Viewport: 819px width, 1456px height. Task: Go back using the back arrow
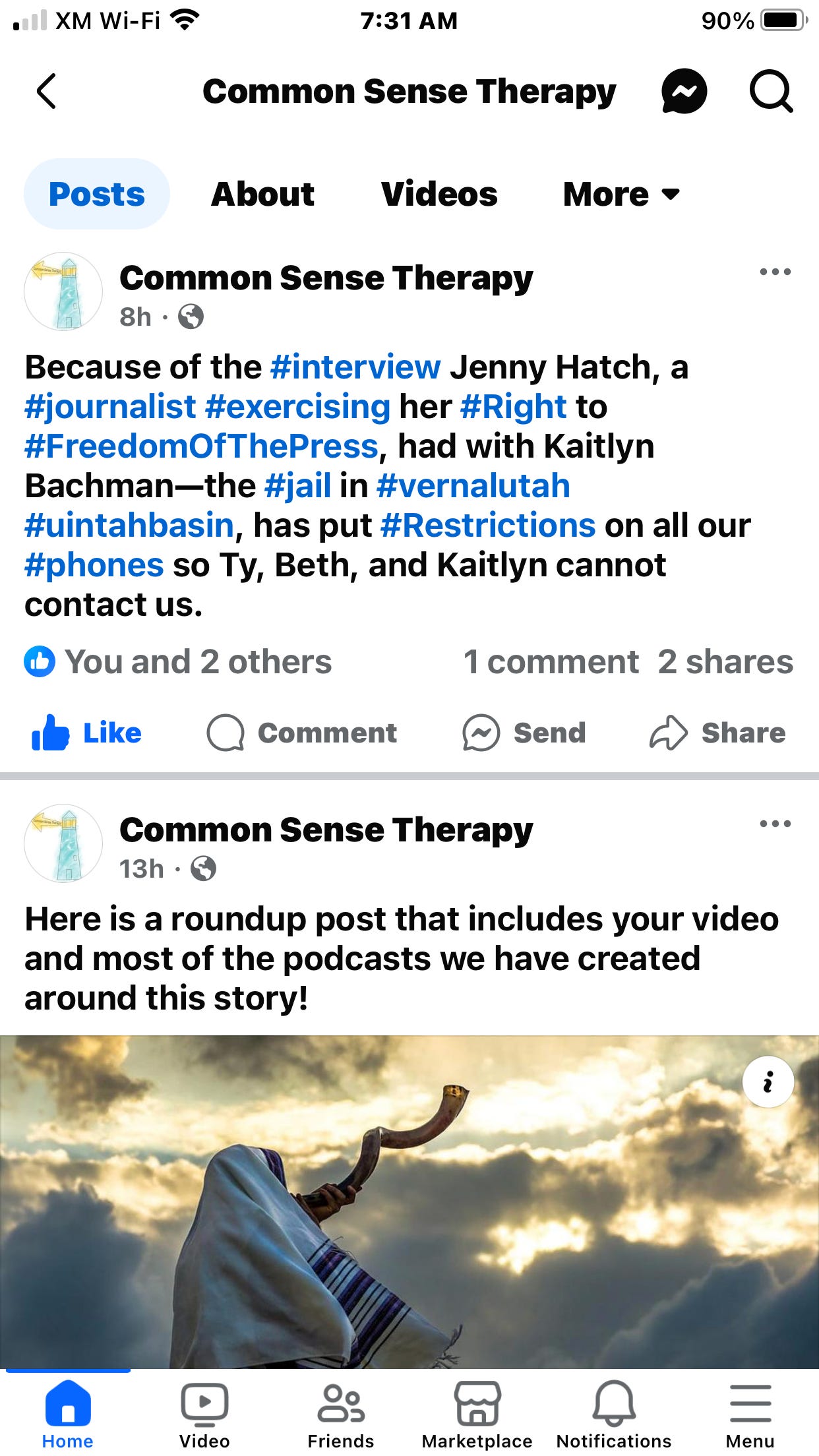(46, 91)
